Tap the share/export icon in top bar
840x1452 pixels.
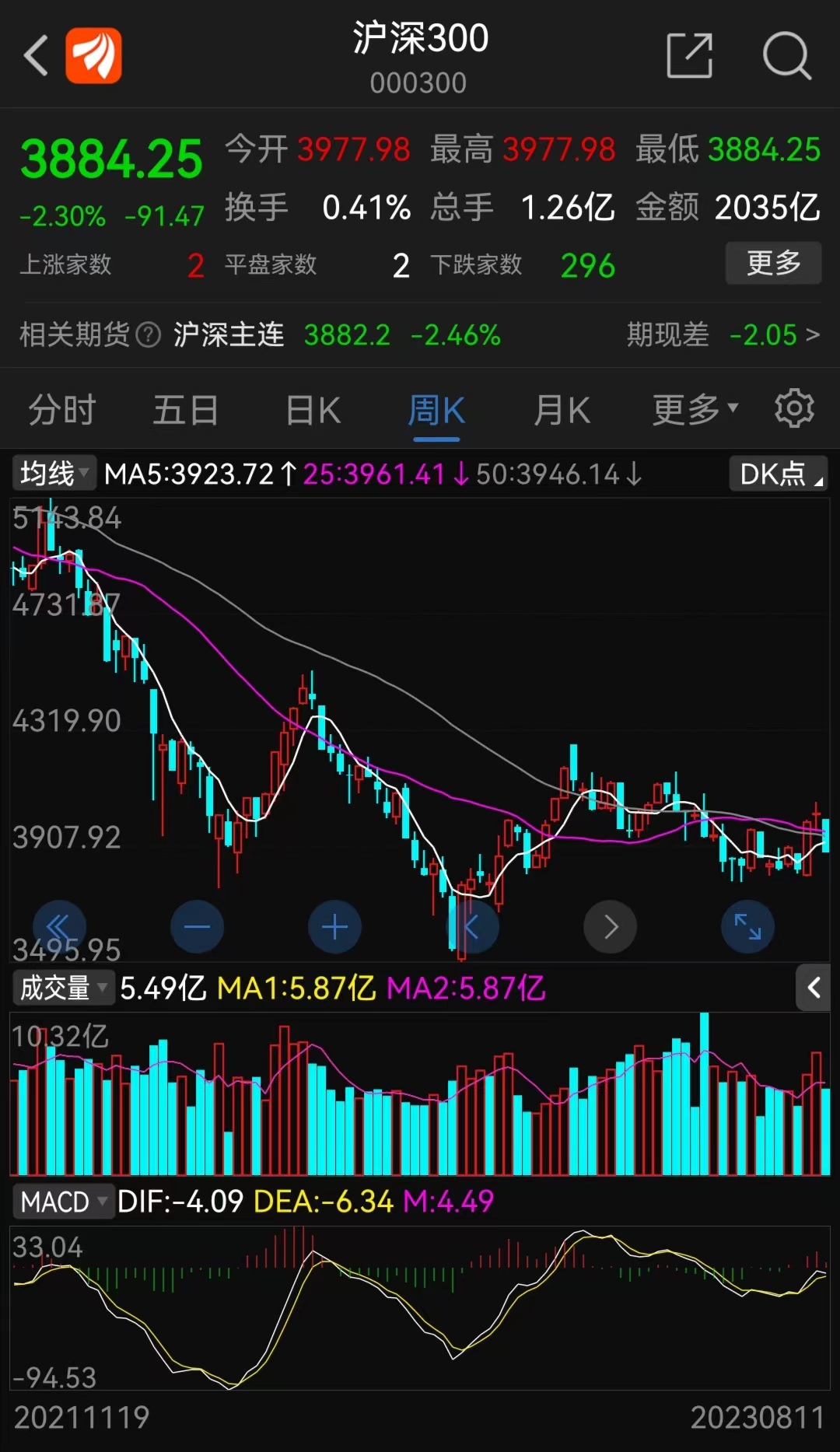click(x=691, y=54)
